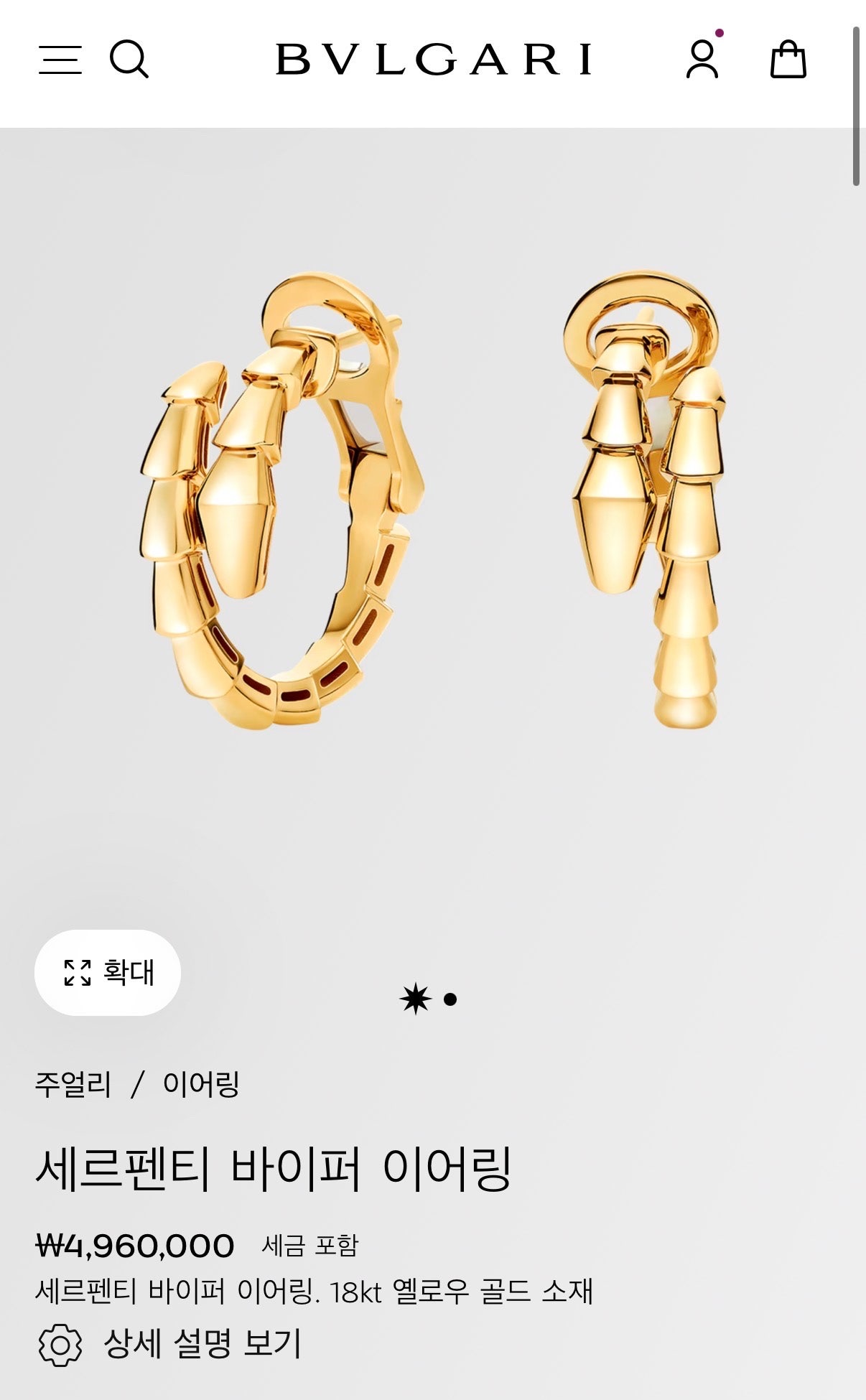Tap the Serpenti Viper earrings product image
Screen dimensions: 866x1400
(431, 503)
